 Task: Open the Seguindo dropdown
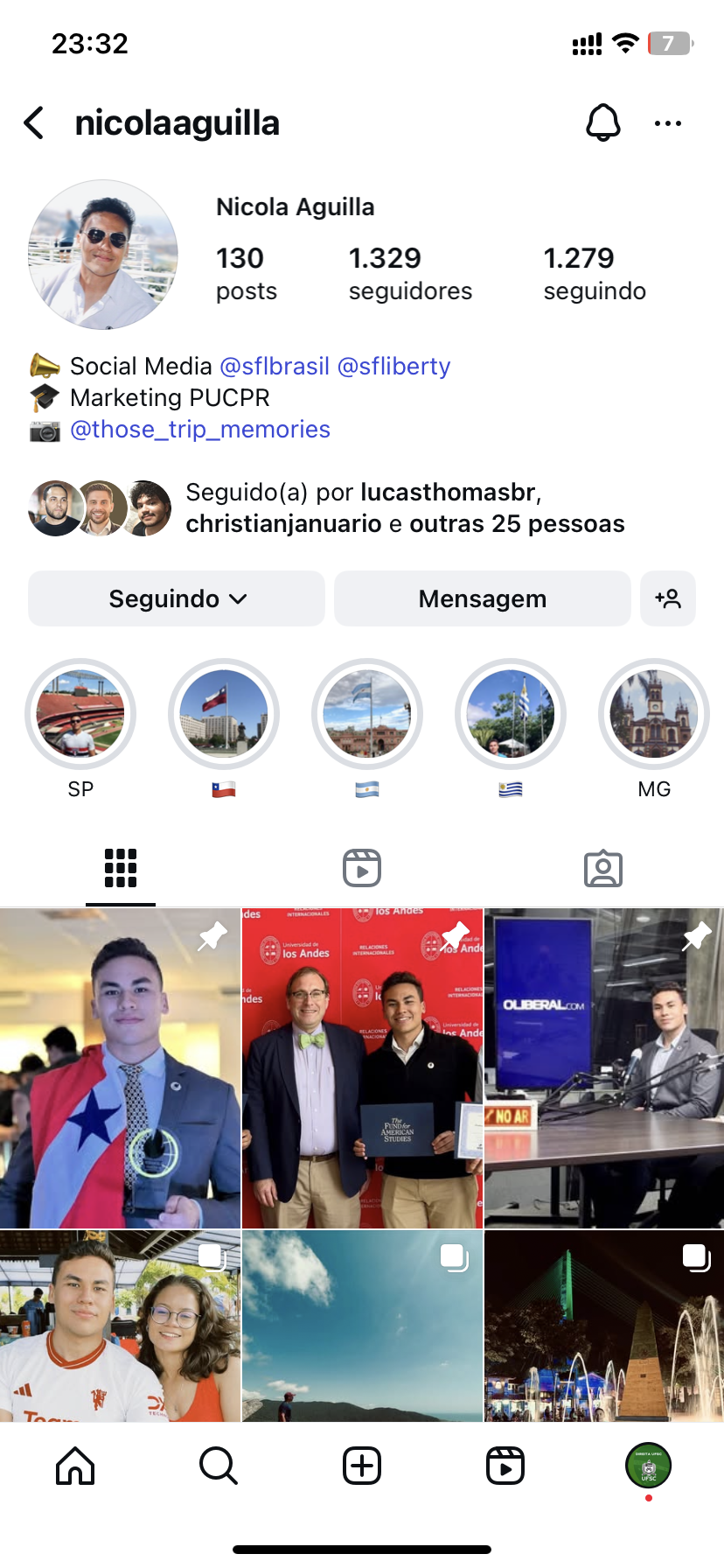point(177,598)
